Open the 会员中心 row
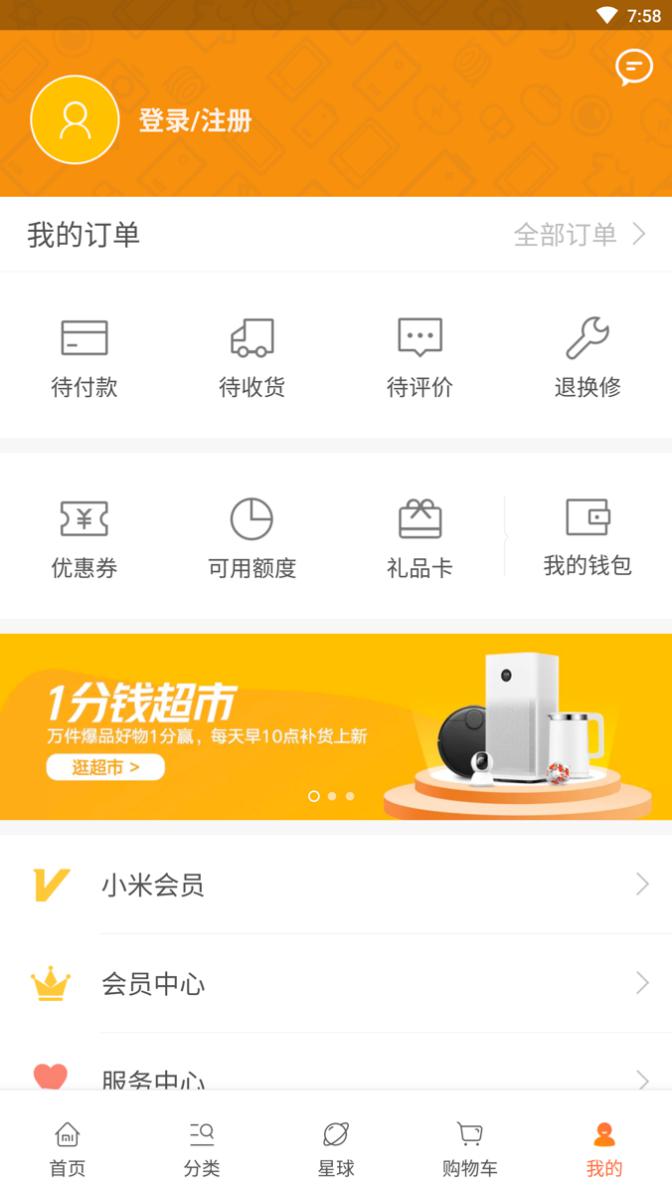Screen dimensions: 672x1194 click(x=336, y=984)
